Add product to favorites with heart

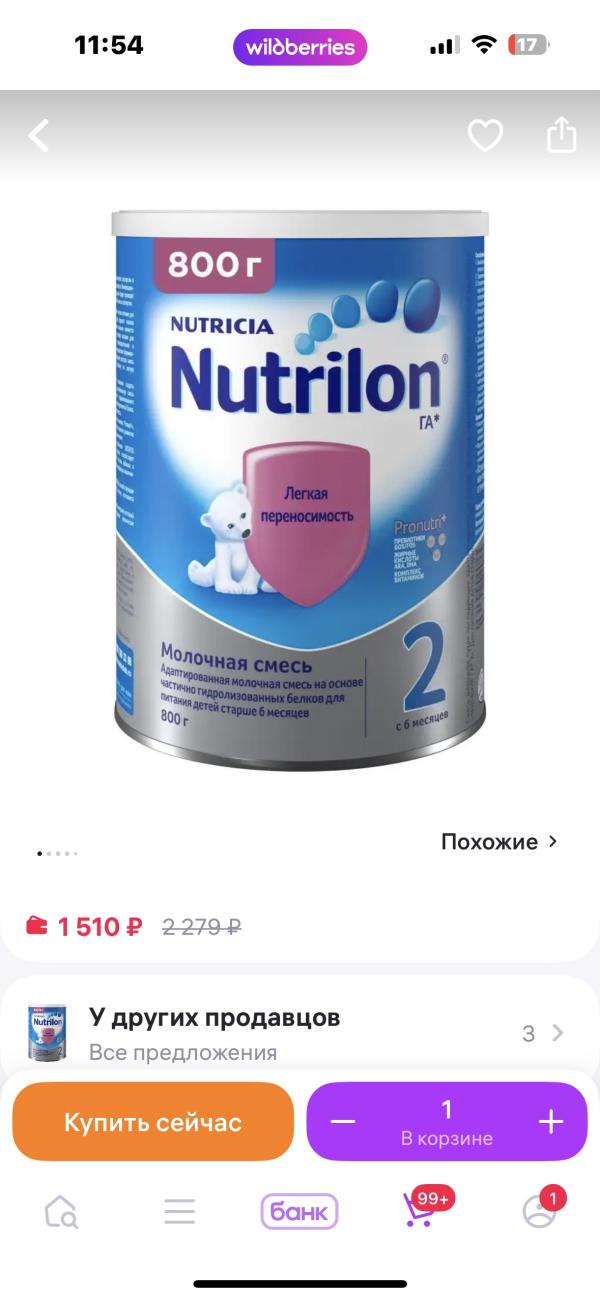(485, 136)
